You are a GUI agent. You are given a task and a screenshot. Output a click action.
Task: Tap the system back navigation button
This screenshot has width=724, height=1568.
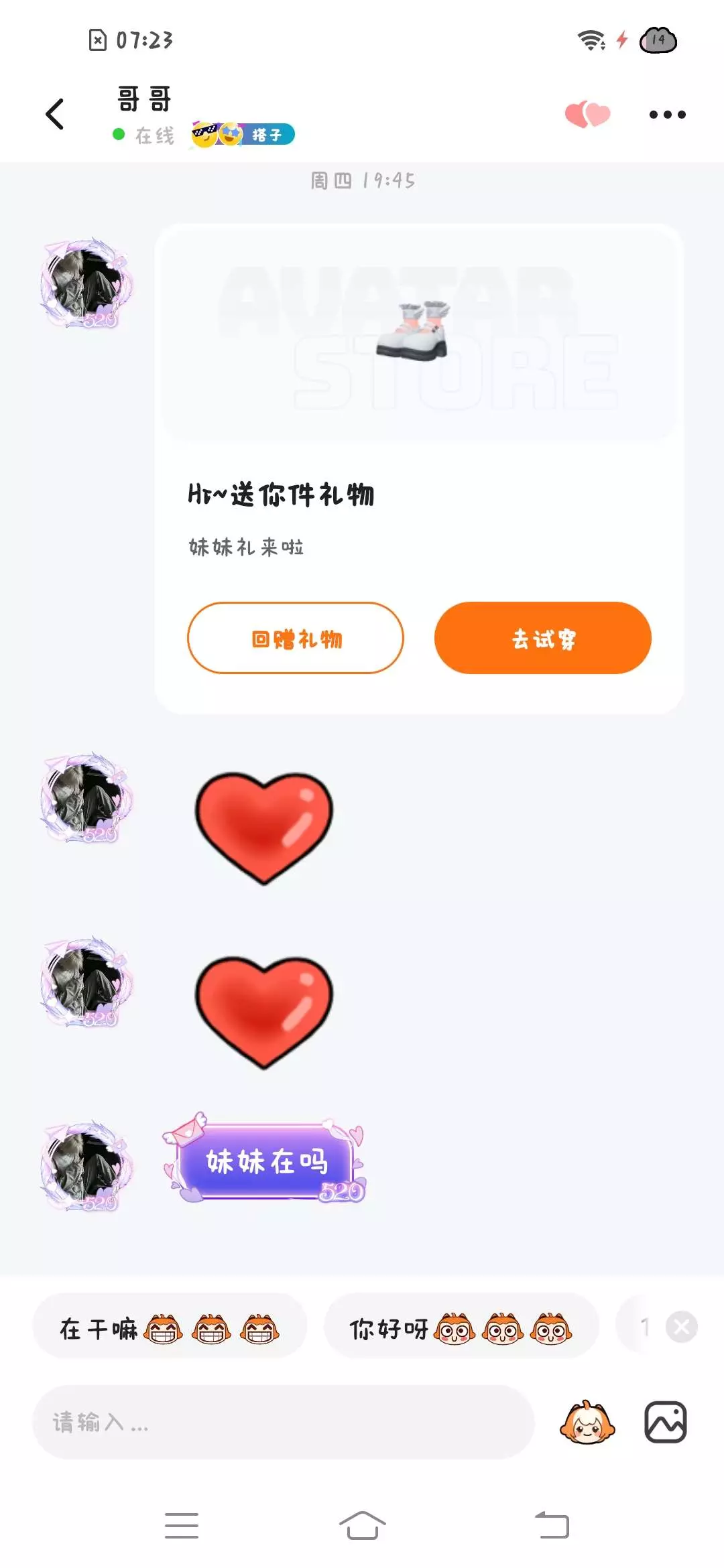[x=552, y=1526]
